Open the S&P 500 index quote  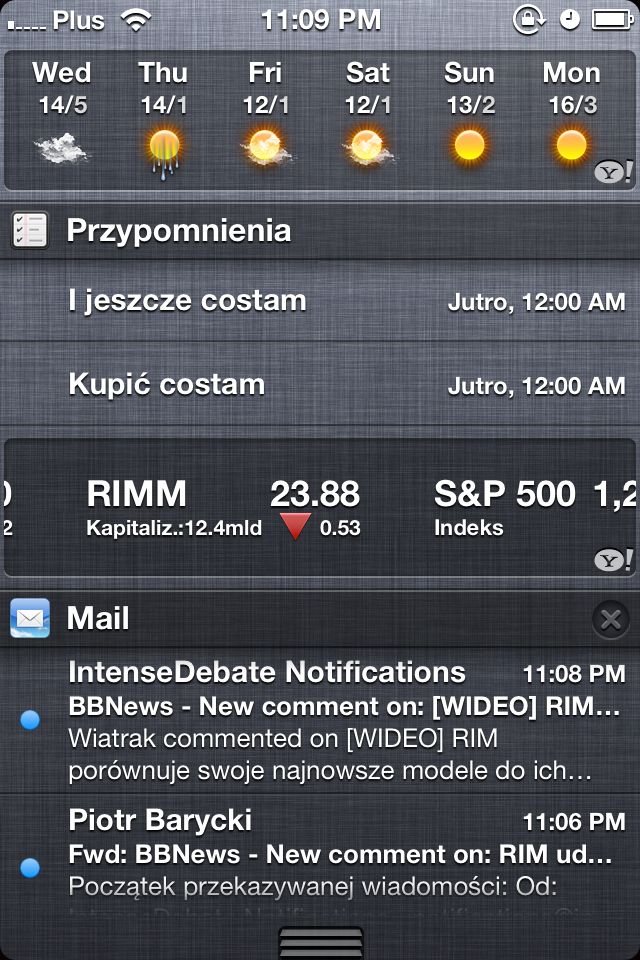coord(505,507)
